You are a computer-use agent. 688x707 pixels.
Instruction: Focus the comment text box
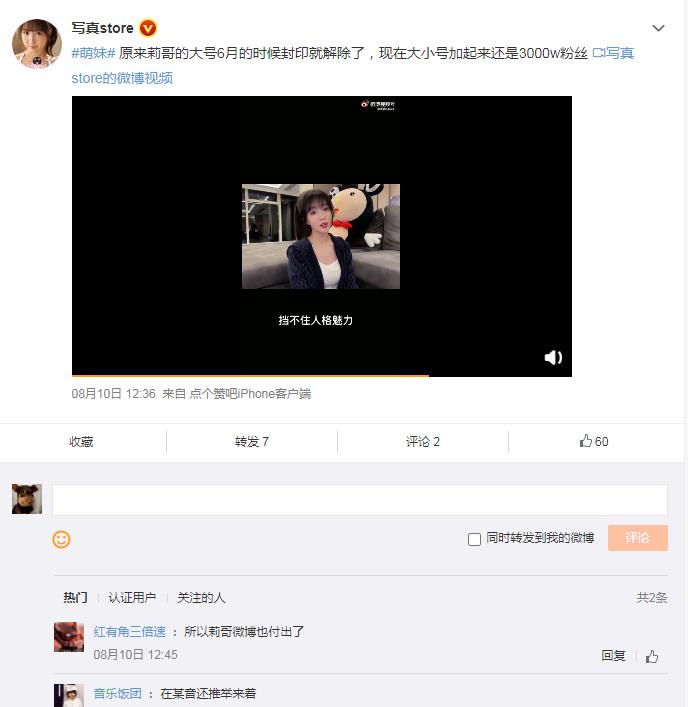click(359, 500)
